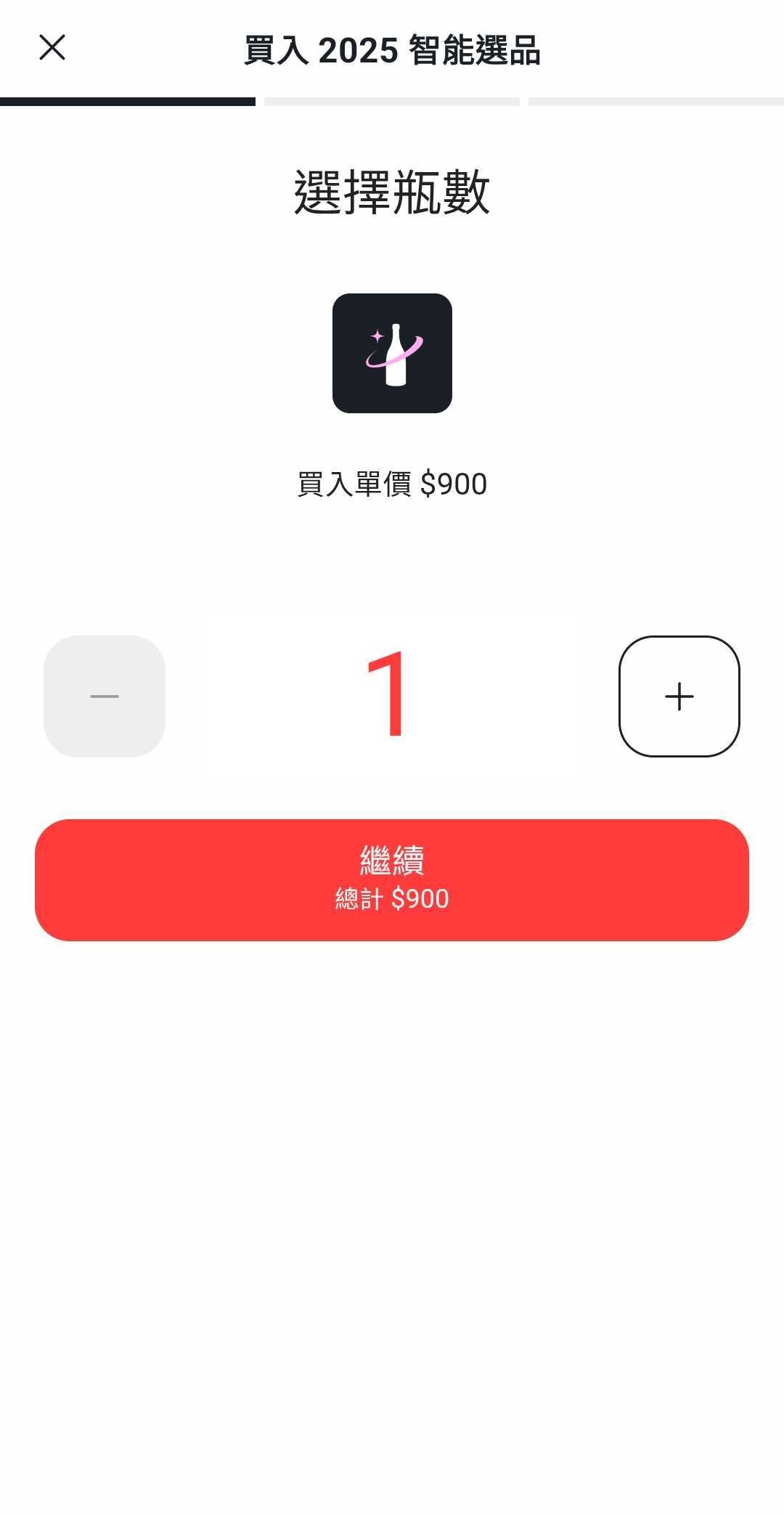Screen dimensions: 784x1515
Task: Select the 買入 2025 智能選品 title
Action: [392, 51]
